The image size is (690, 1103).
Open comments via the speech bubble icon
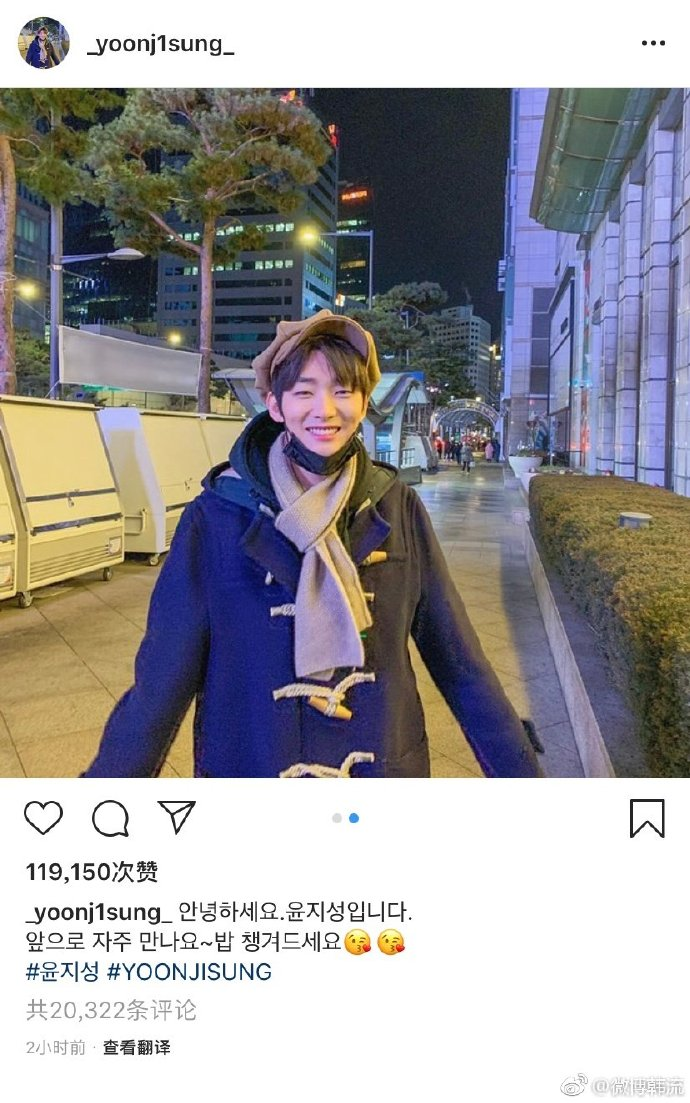[x=110, y=819]
